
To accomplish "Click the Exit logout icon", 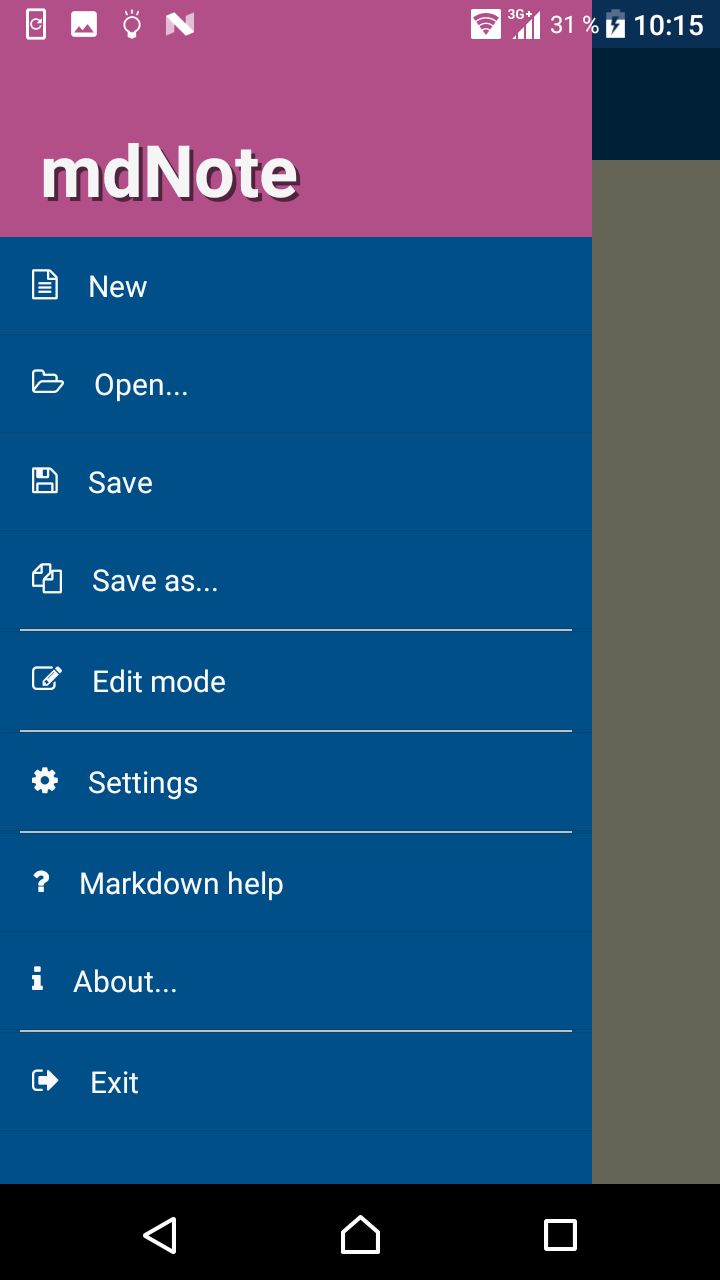I will 45,1080.
